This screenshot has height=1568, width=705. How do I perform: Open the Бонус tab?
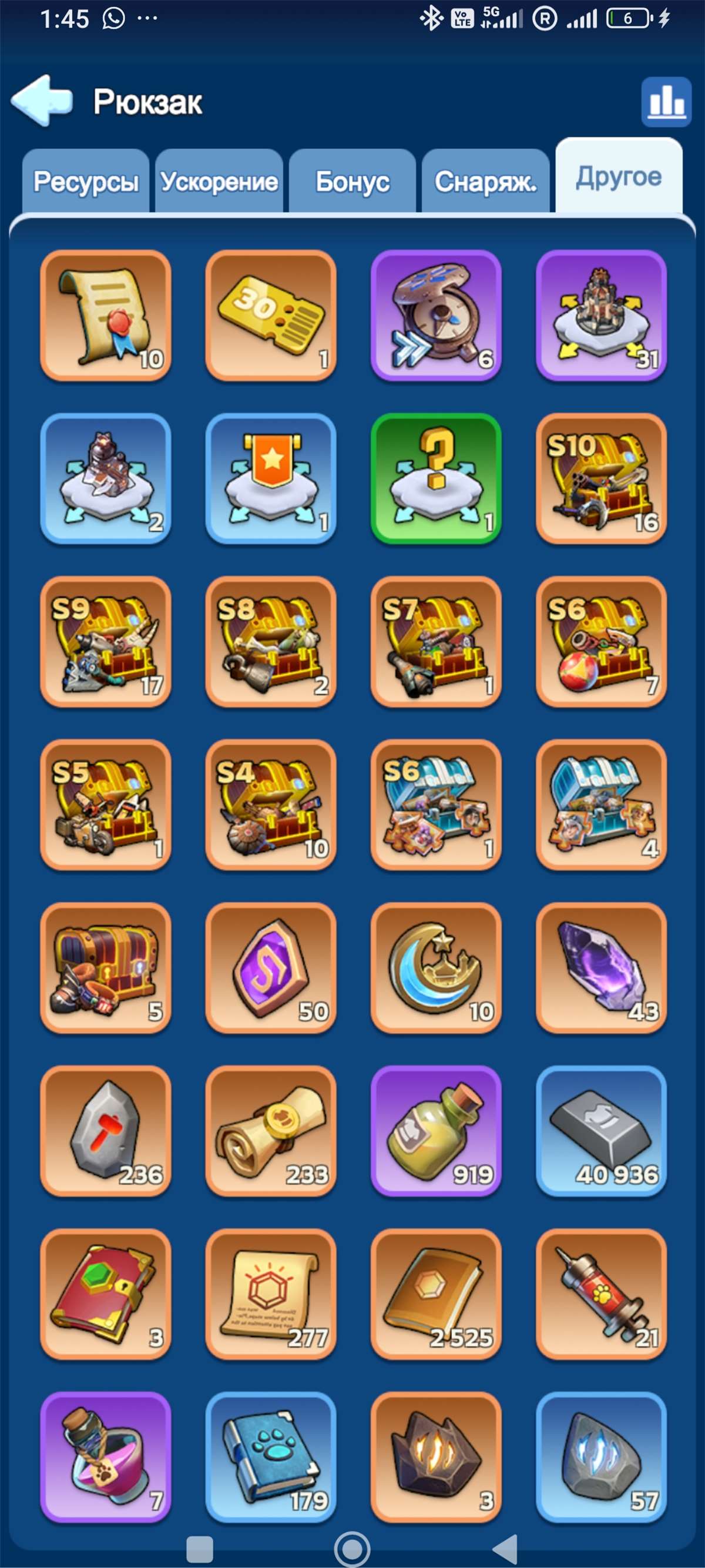click(352, 182)
